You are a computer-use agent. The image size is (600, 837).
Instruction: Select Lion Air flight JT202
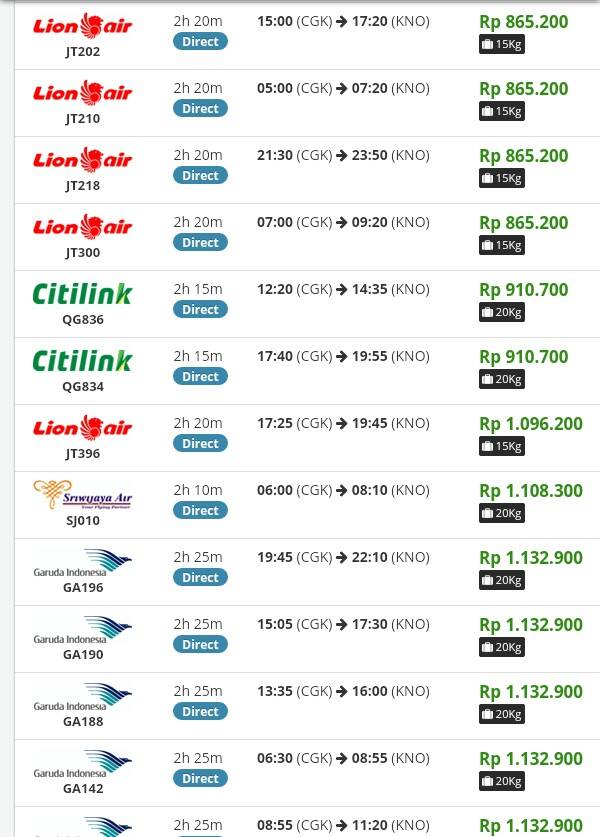[x=300, y=34]
